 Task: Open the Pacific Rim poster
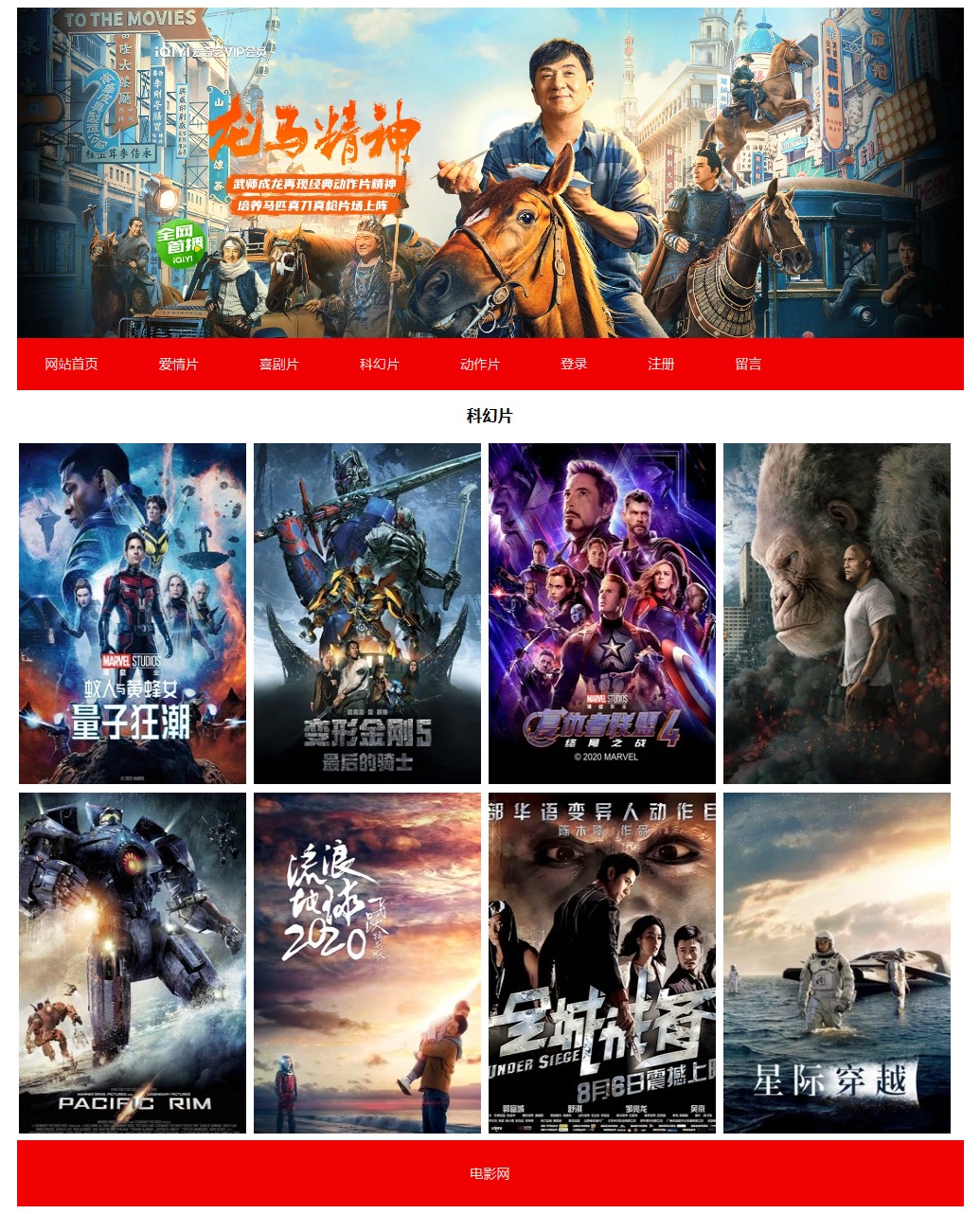tap(133, 963)
